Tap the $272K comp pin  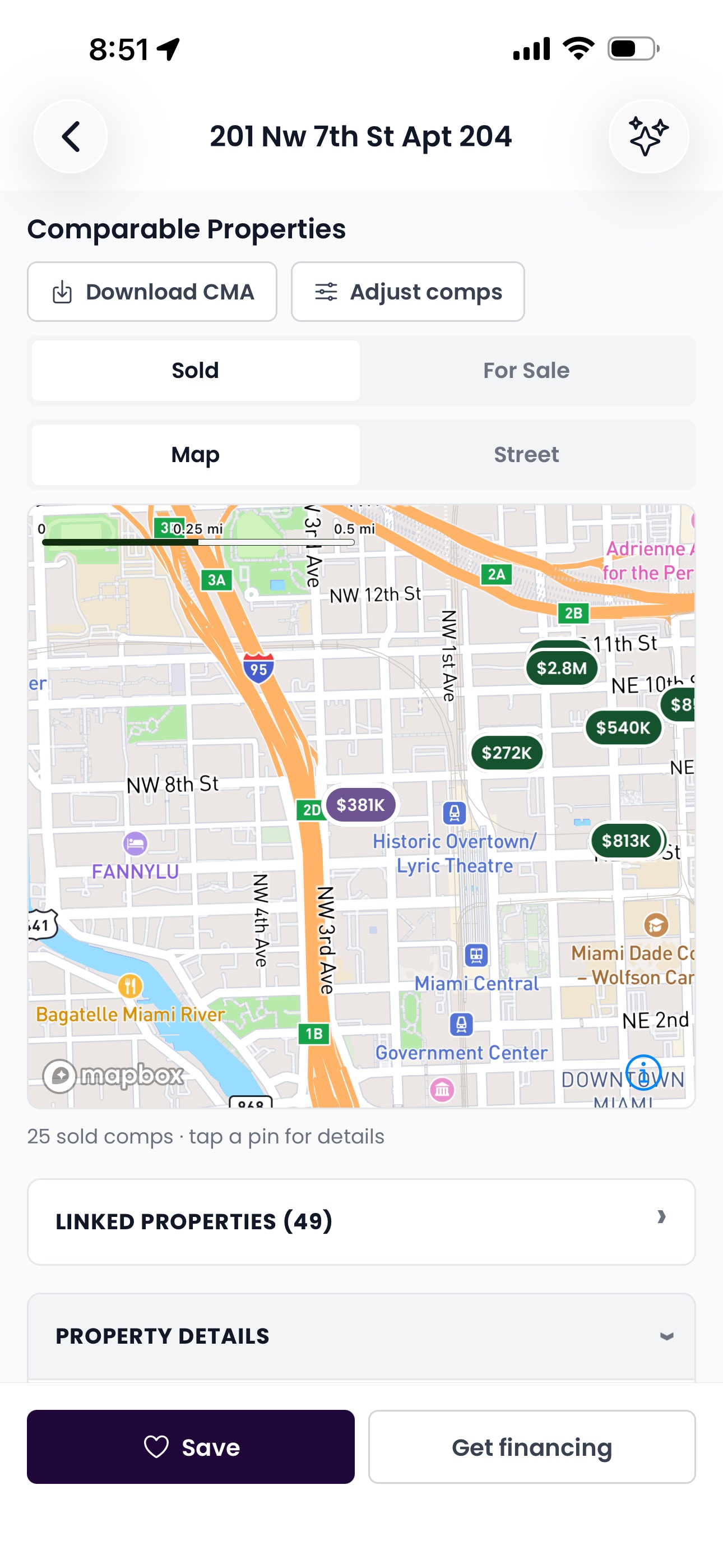[506, 753]
